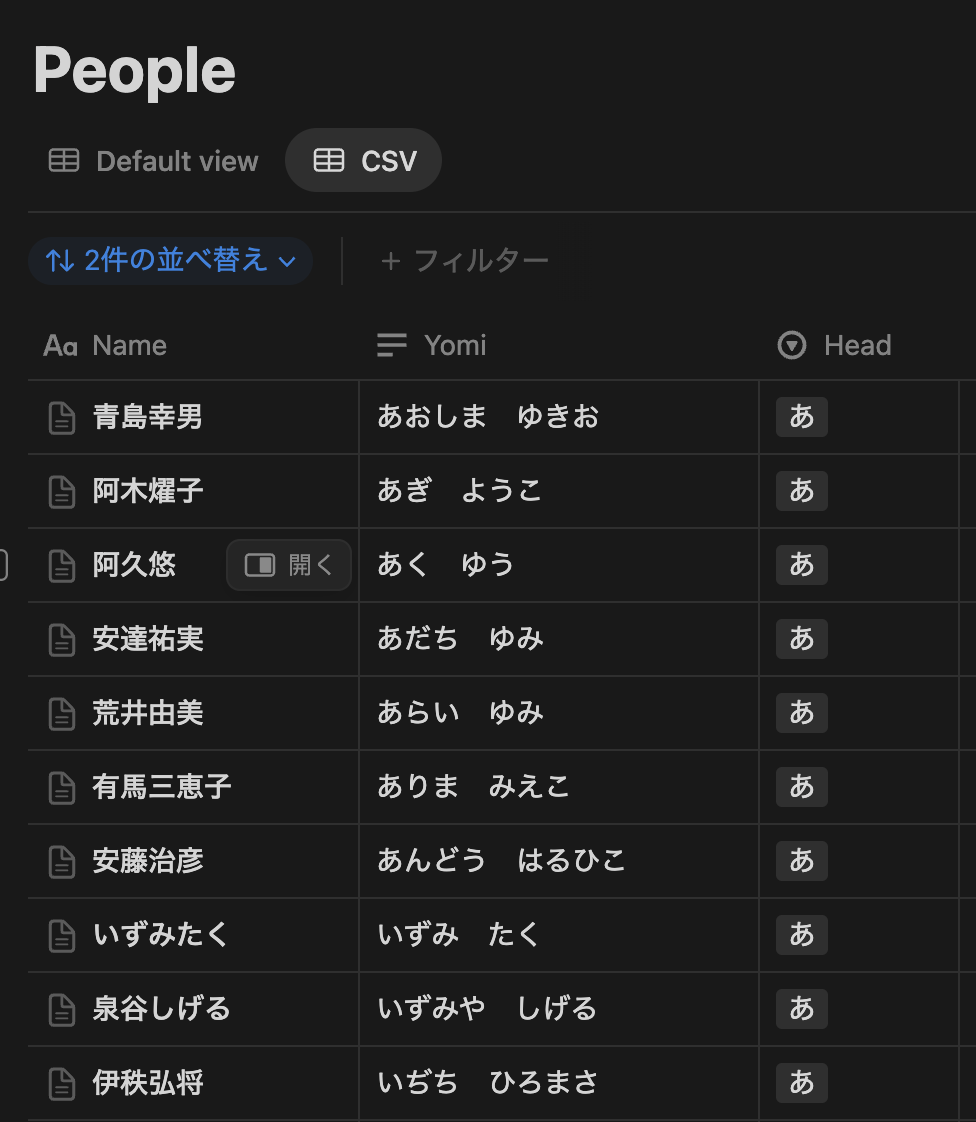Open the page for 青島幸男
The image size is (976, 1122).
(x=147, y=417)
